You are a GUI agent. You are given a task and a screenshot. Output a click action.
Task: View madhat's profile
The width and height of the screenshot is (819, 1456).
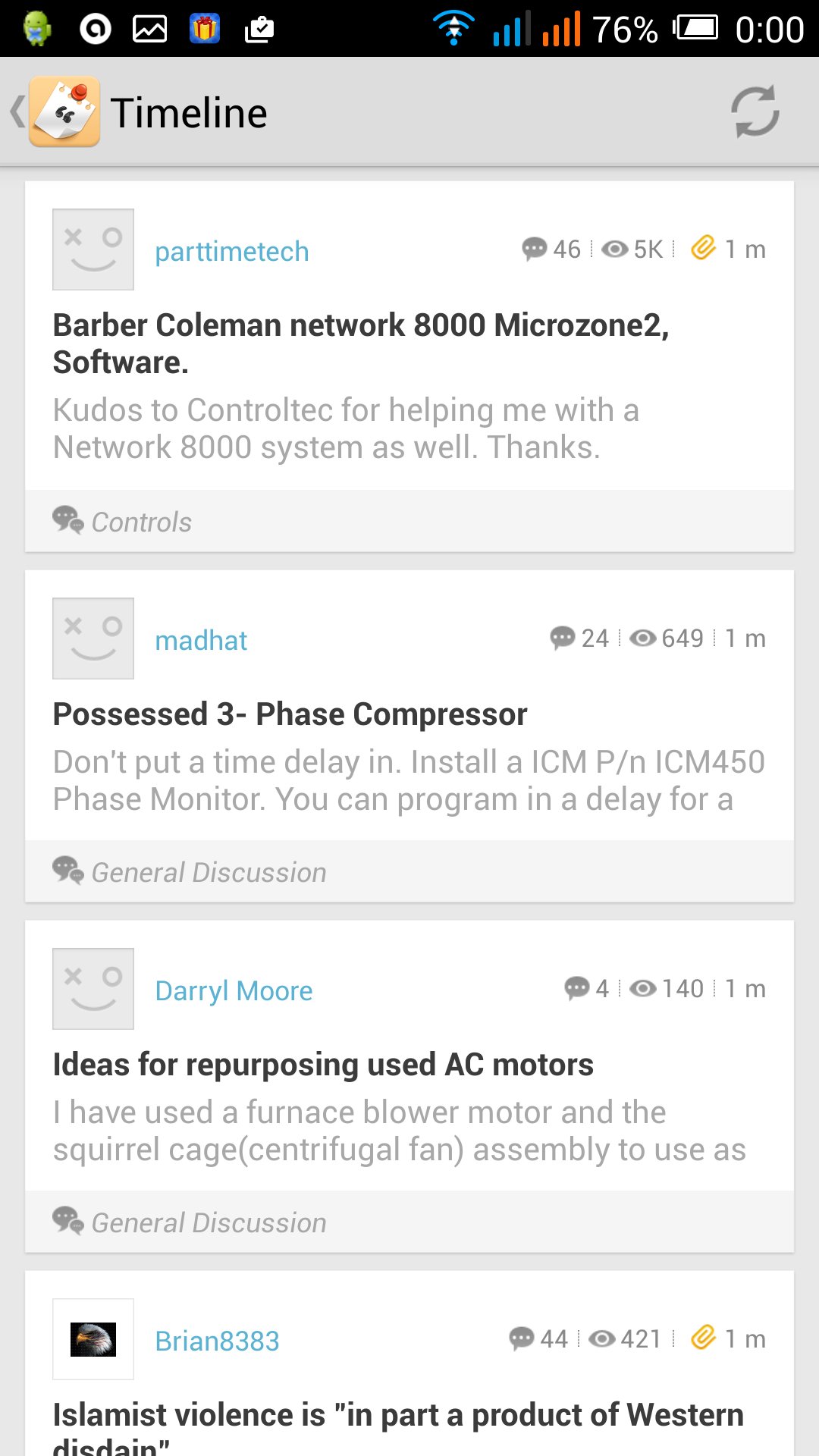[201, 640]
